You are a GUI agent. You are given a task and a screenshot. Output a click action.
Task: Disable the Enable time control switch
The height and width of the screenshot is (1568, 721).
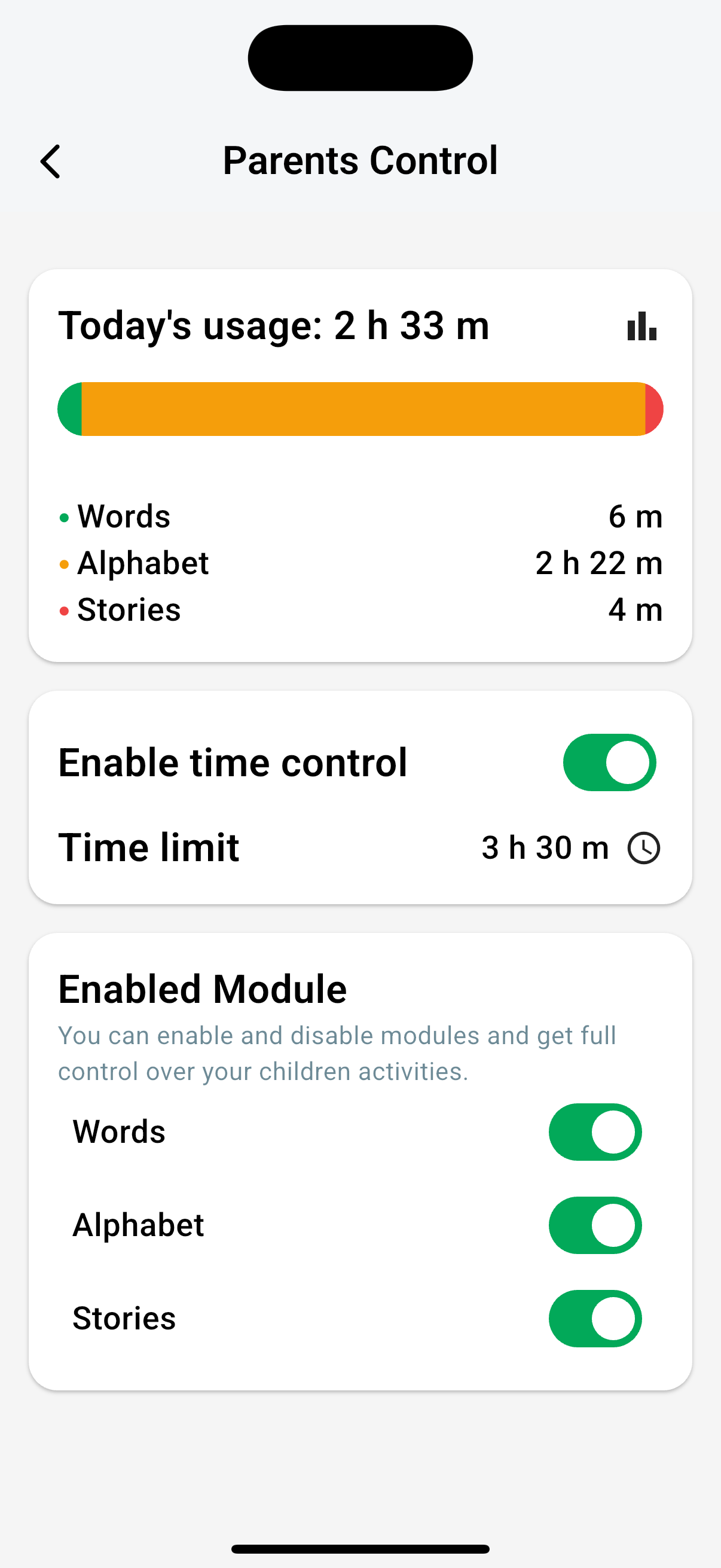[x=611, y=762]
